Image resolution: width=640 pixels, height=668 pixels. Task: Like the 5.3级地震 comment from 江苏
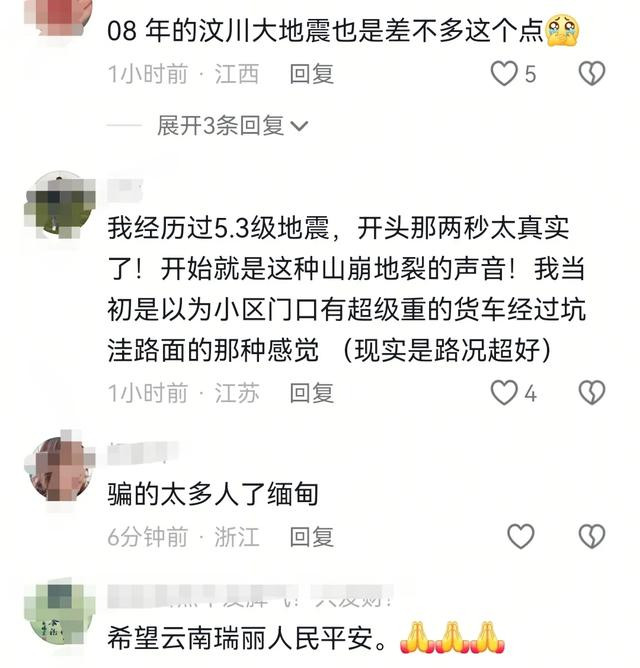pos(504,393)
